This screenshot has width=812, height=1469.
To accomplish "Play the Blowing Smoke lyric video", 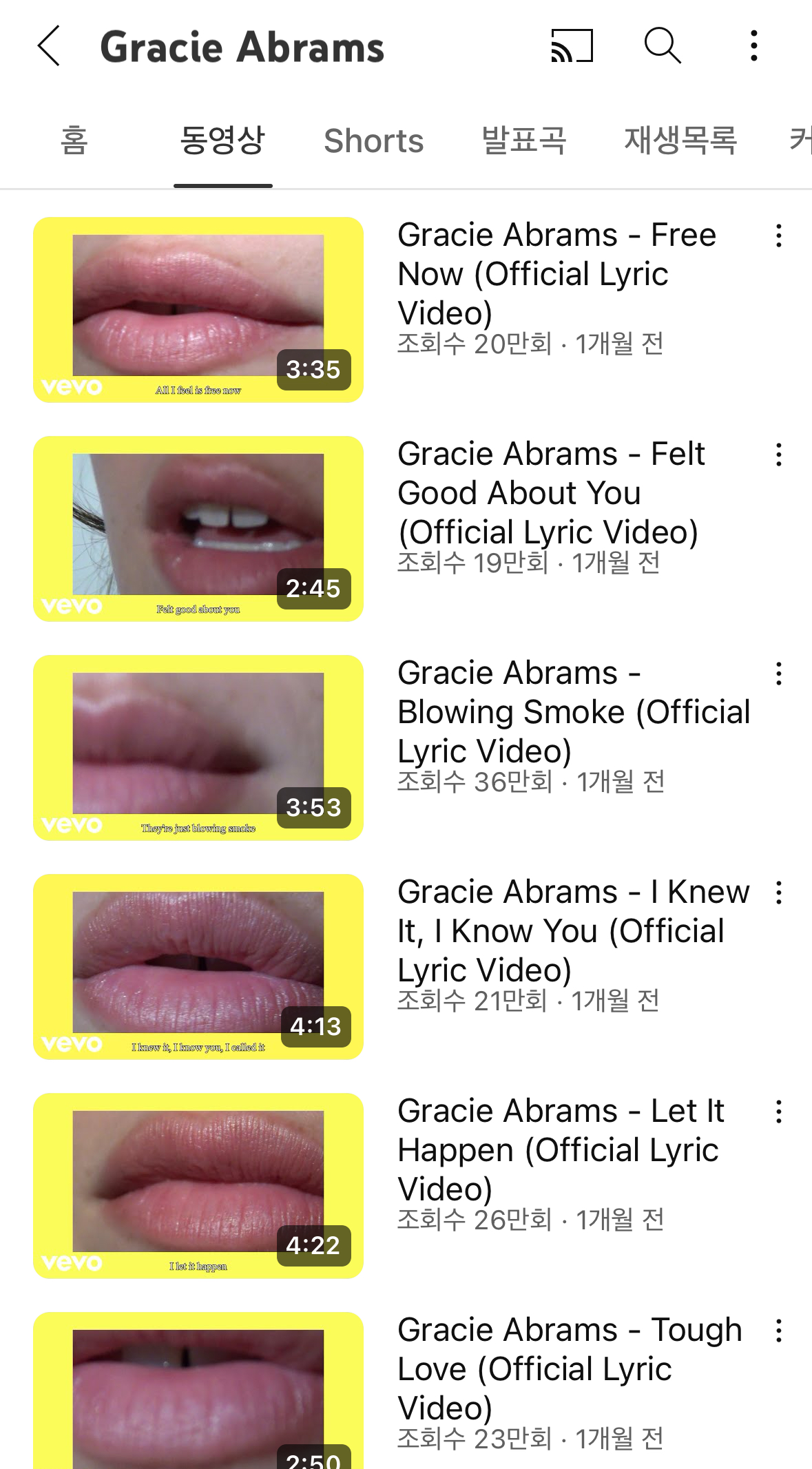I will coord(198,748).
